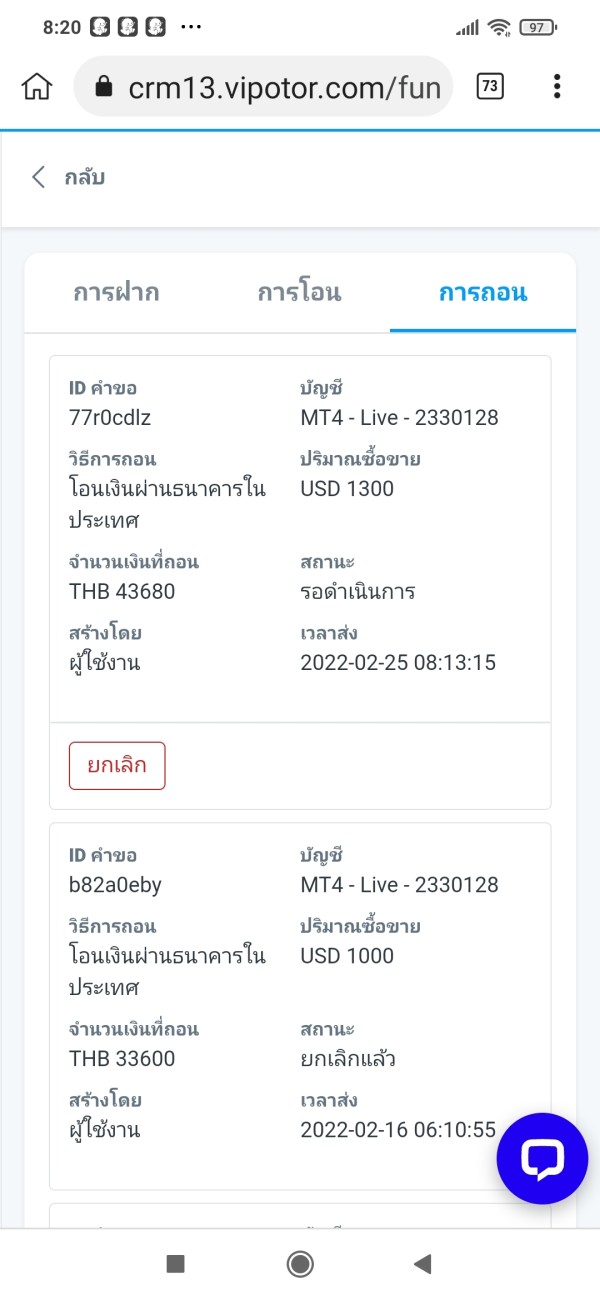The image size is (600, 1300).
Task: Go back using the กลับ arrow
Action: [x=68, y=178]
